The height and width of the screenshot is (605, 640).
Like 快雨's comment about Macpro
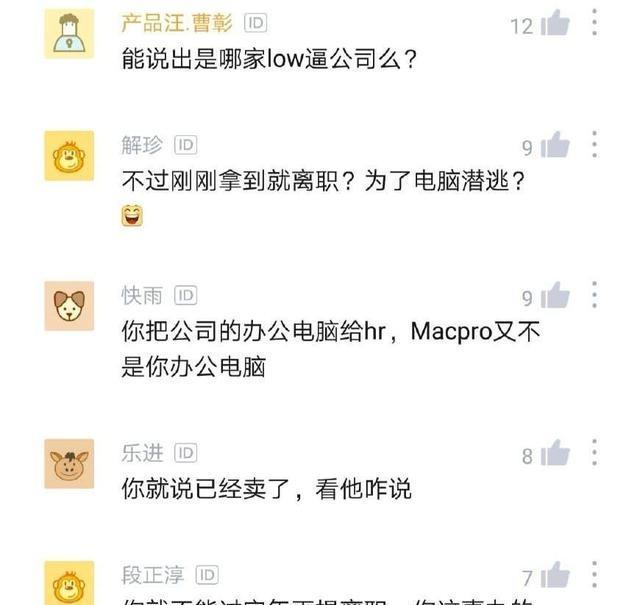(555, 297)
